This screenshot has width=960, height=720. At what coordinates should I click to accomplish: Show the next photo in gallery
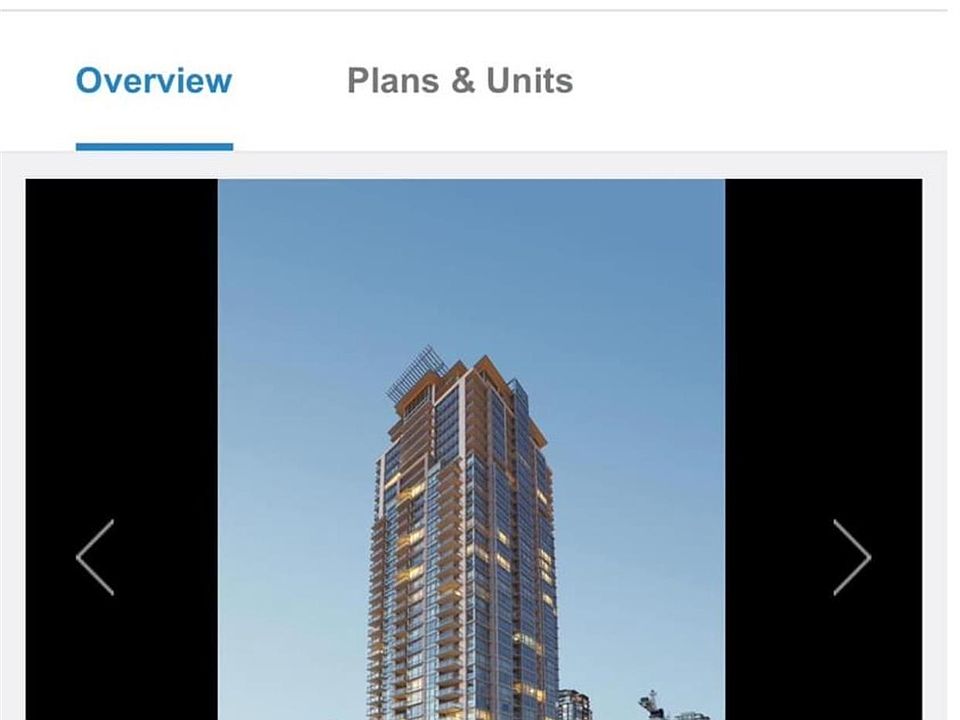[852, 557]
